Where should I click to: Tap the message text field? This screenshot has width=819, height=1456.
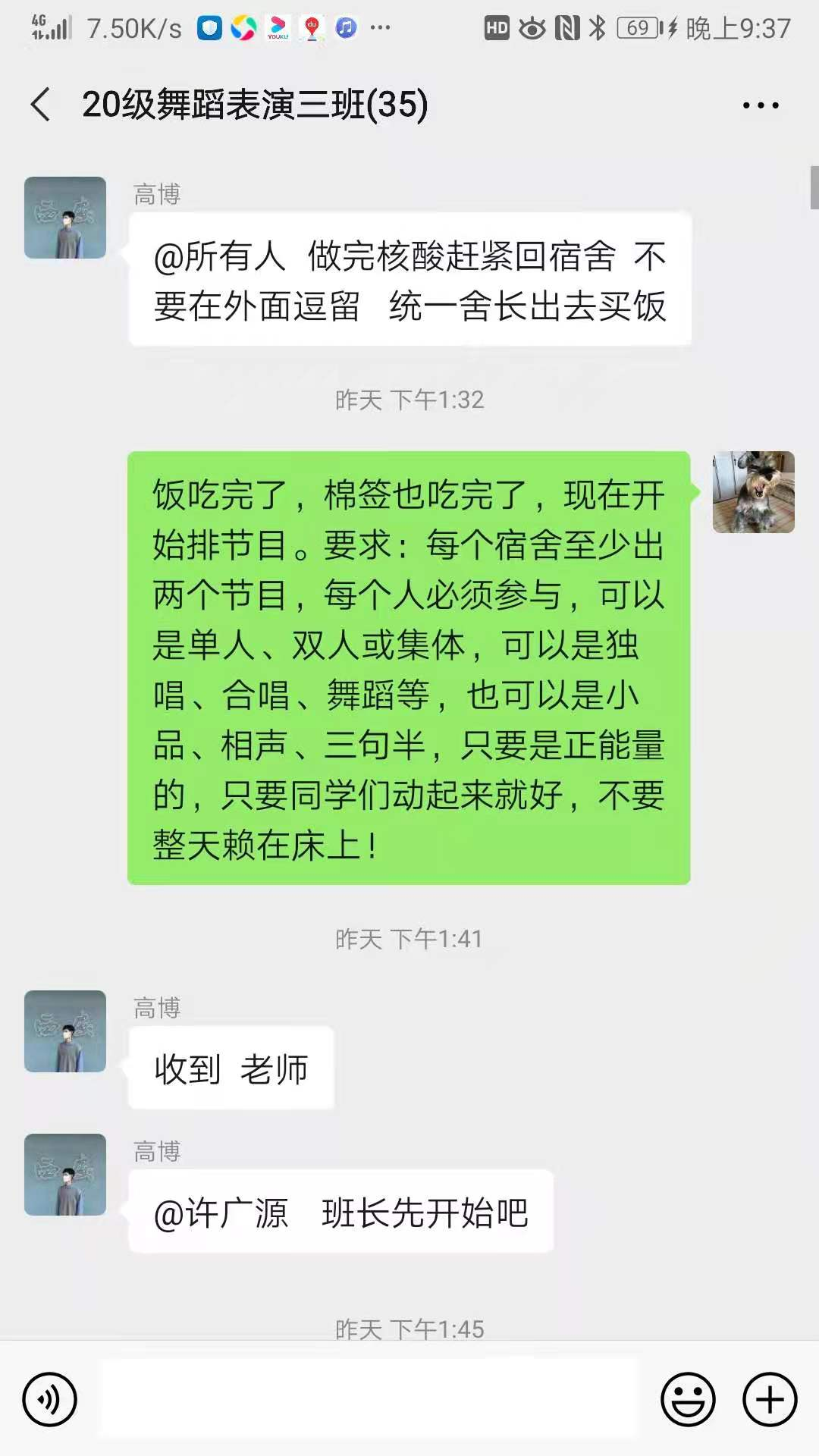[369, 1398]
